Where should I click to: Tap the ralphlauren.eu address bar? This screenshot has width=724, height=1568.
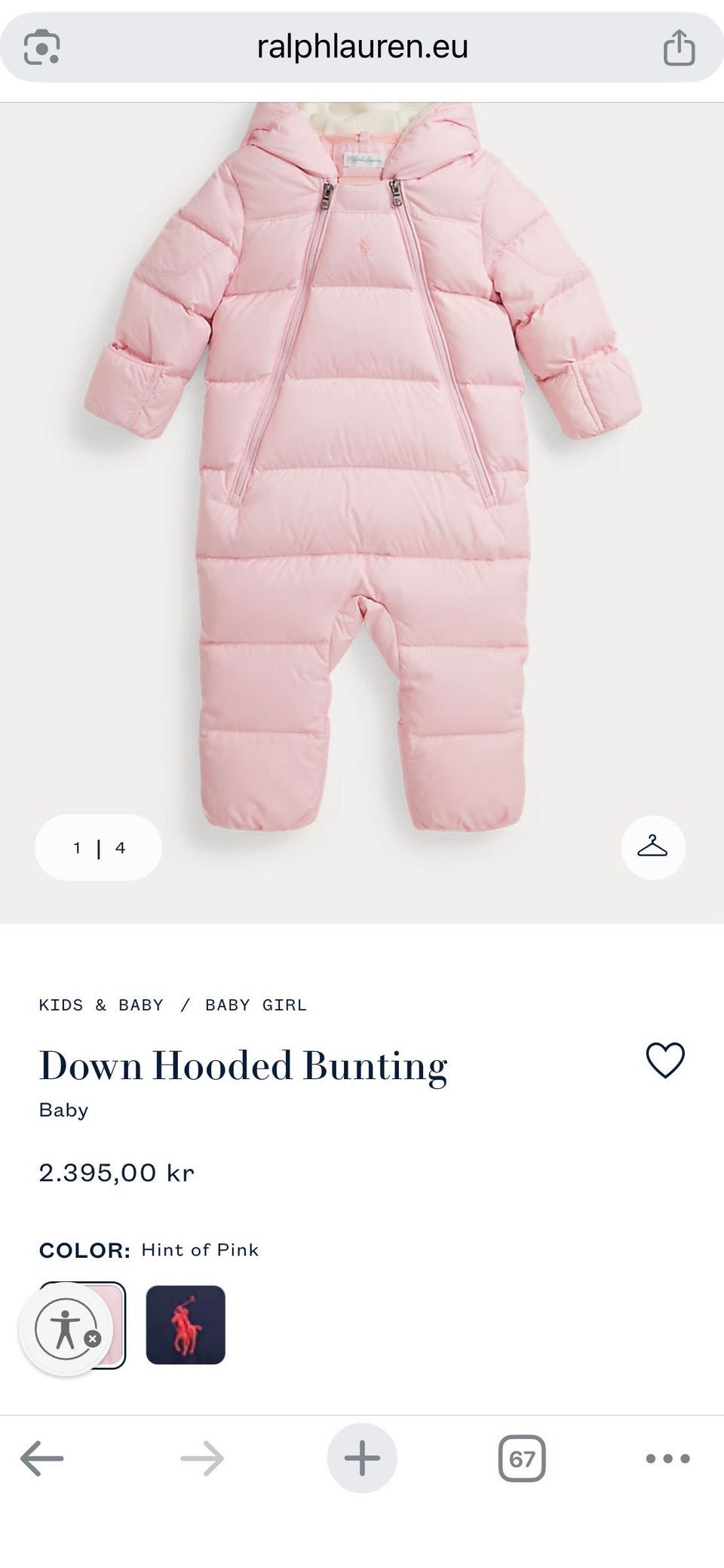(362, 47)
